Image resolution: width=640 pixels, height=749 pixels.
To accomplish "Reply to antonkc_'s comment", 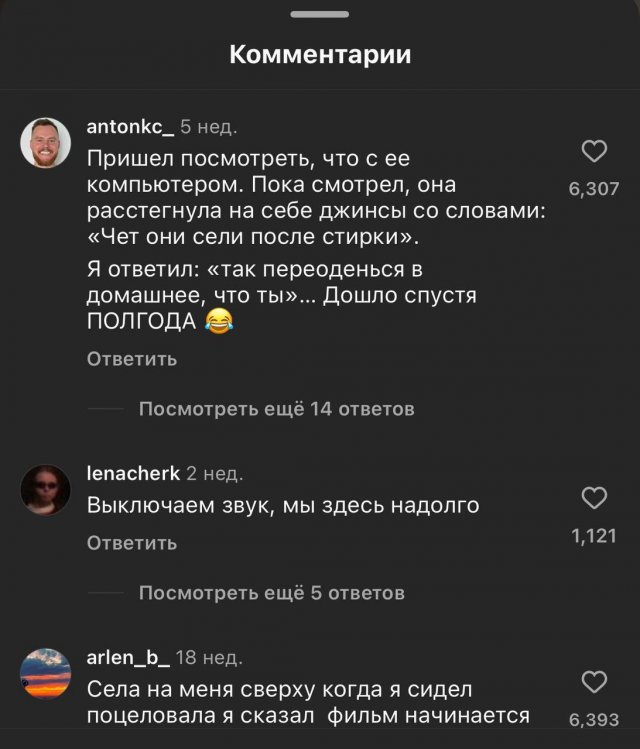I will click(132, 359).
